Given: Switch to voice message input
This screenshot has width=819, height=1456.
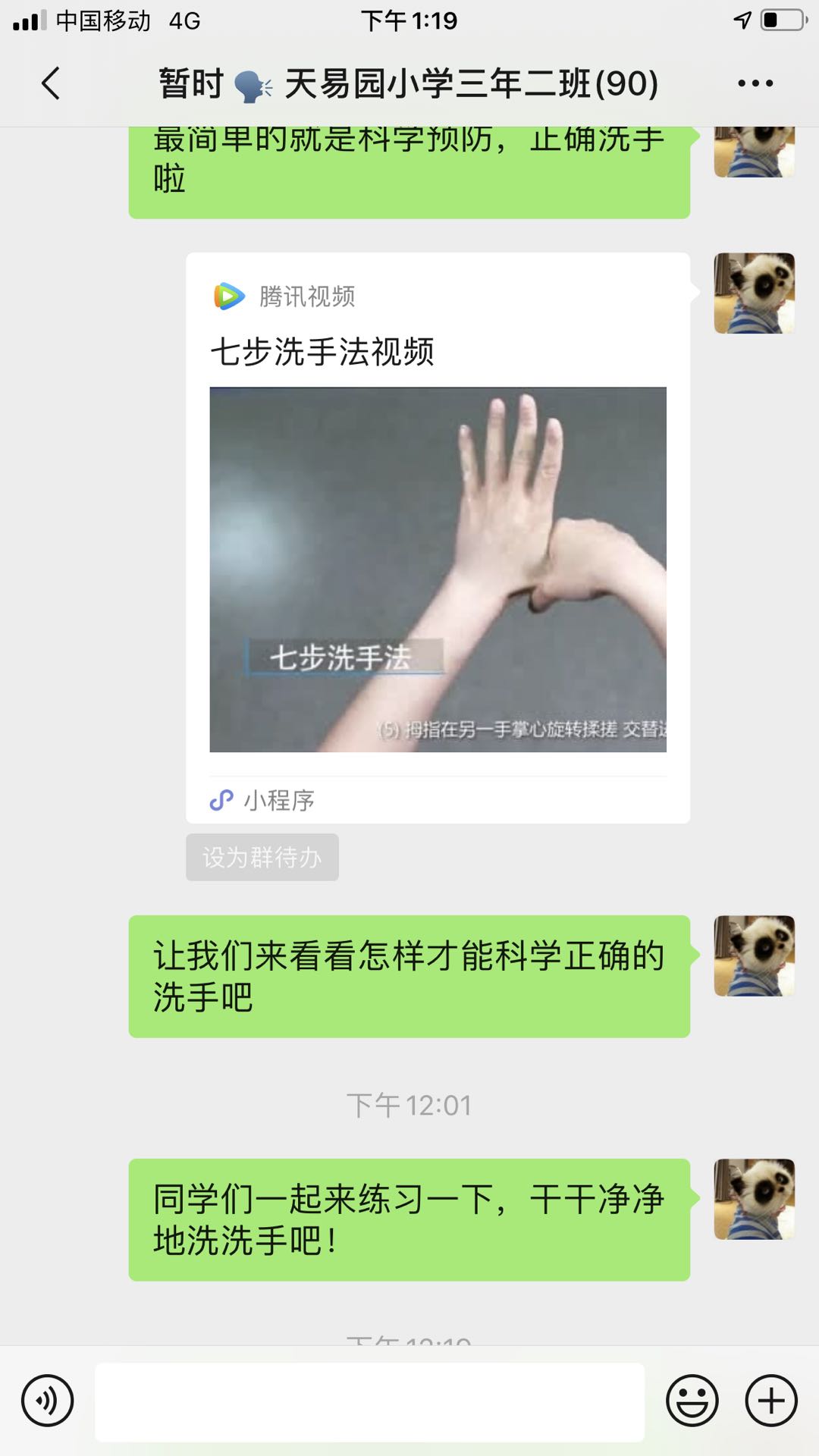Looking at the screenshot, I should [48, 1401].
